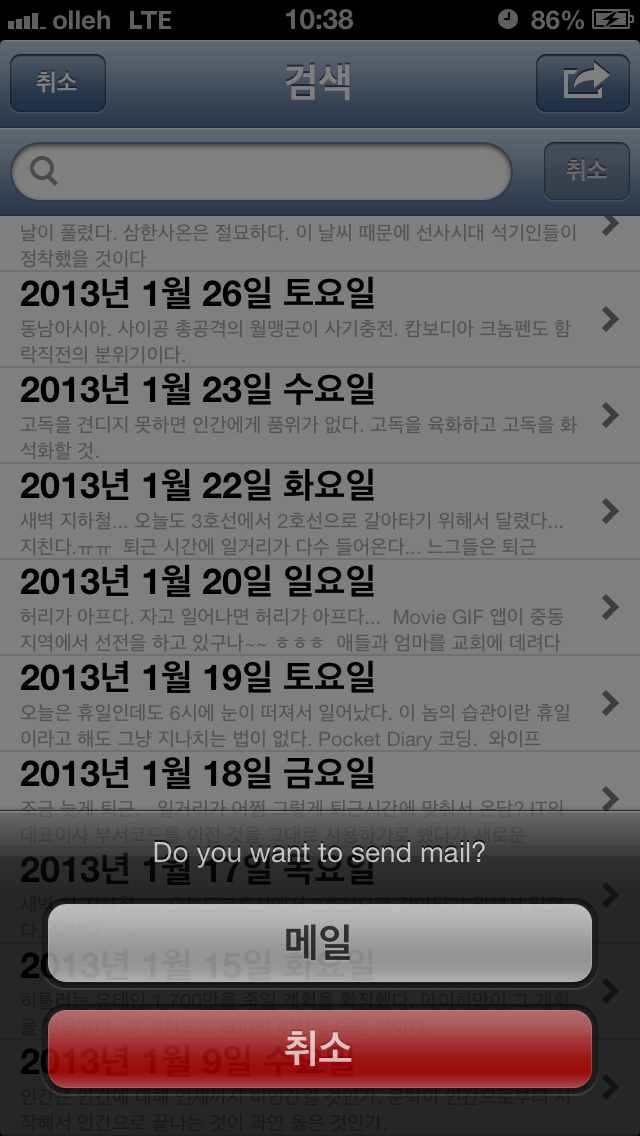Dismiss the mail prompt with red 취소 button
The height and width of the screenshot is (1136, 640).
[x=320, y=1049]
